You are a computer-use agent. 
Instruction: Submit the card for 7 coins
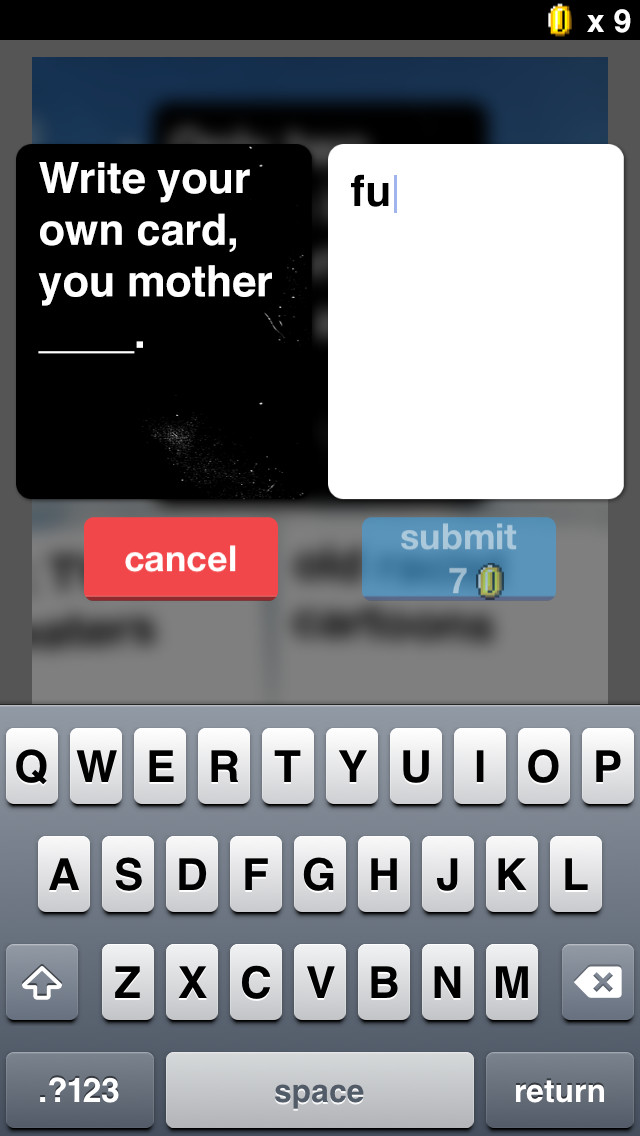[459, 559]
